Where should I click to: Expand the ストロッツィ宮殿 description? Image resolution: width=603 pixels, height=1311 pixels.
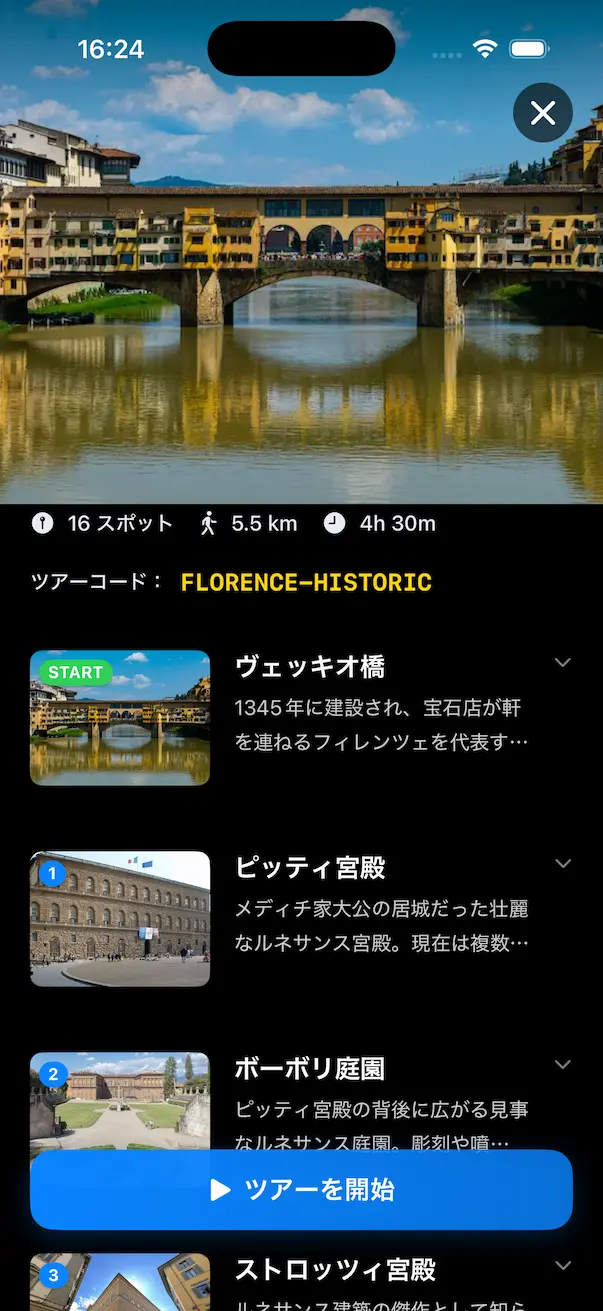click(563, 1266)
